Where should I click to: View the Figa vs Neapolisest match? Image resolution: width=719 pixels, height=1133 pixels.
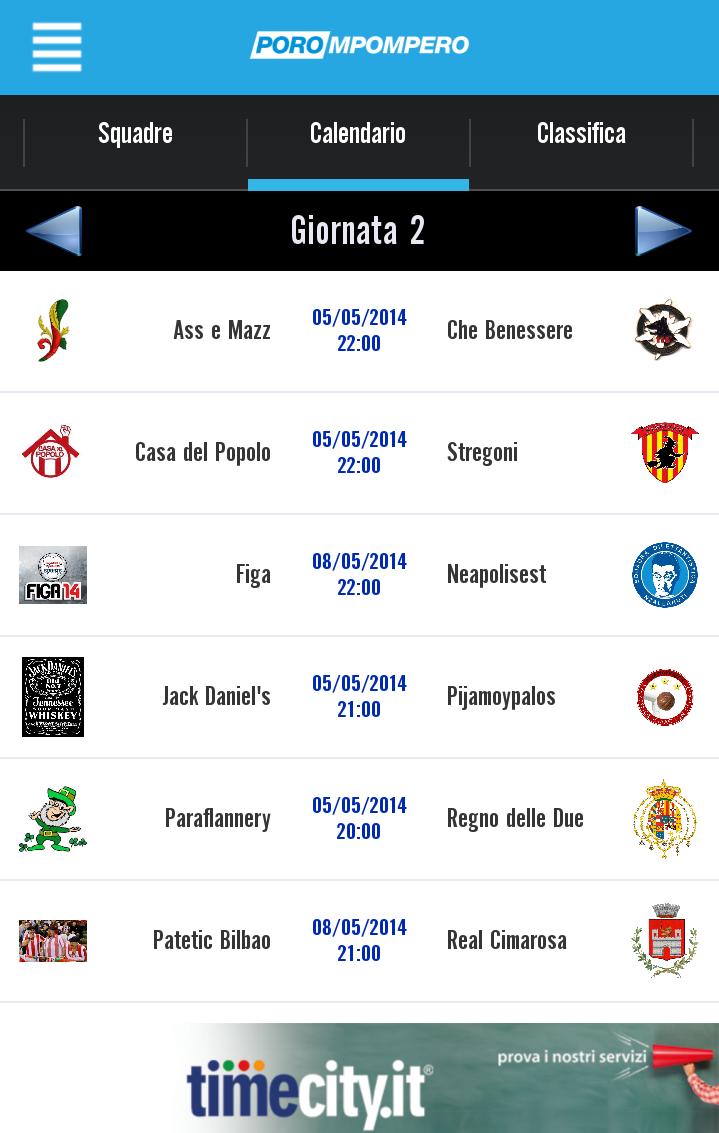click(359, 575)
